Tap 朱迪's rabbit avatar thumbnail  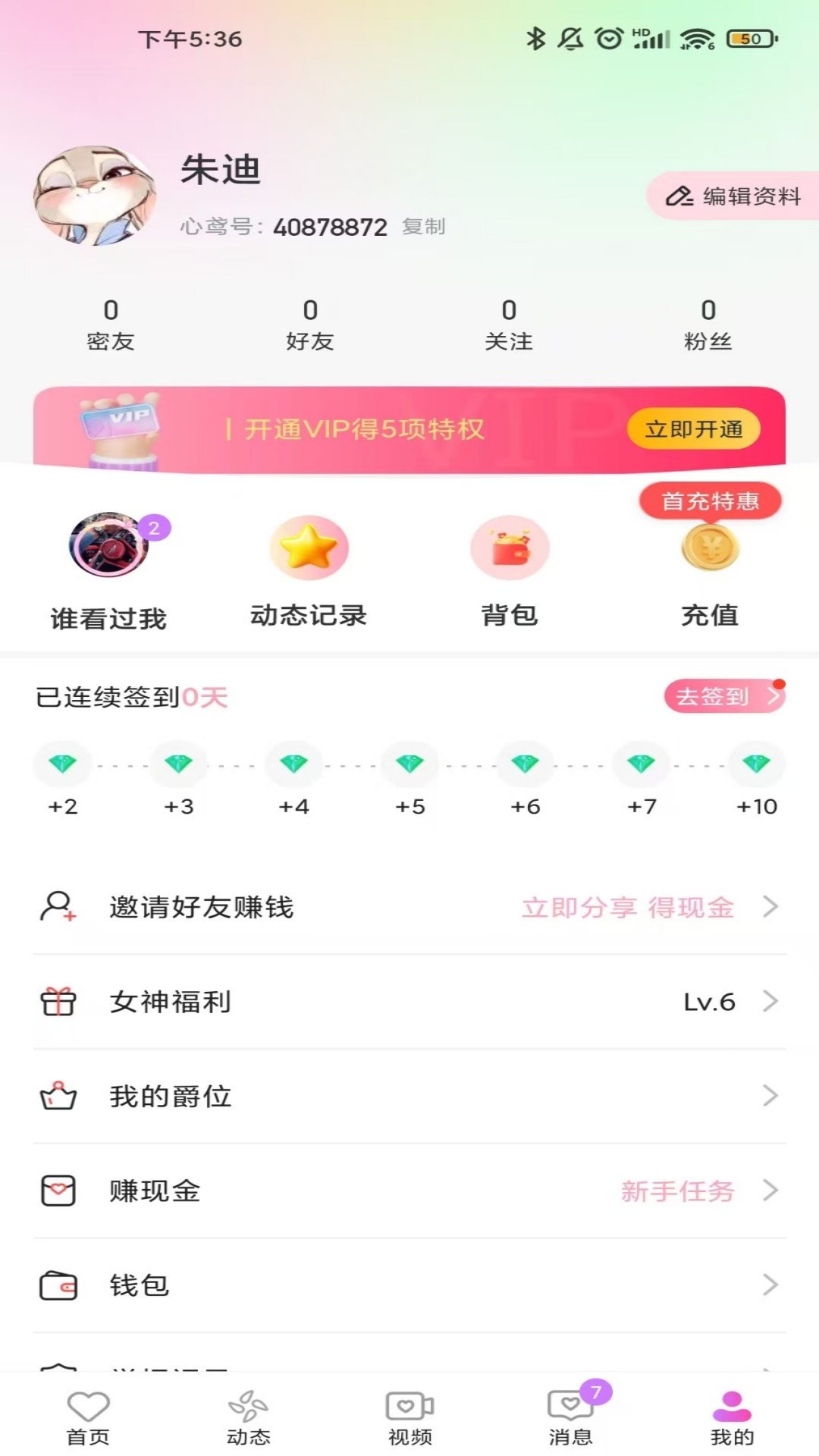(x=96, y=192)
